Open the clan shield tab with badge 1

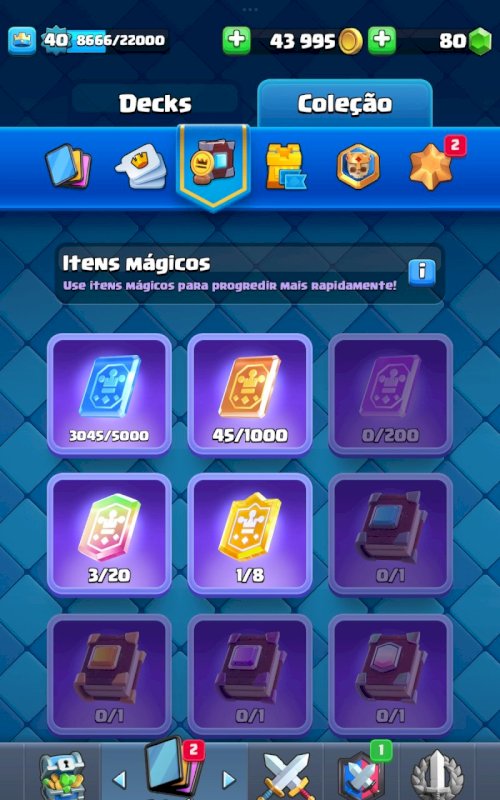pyautogui.click(x=363, y=773)
